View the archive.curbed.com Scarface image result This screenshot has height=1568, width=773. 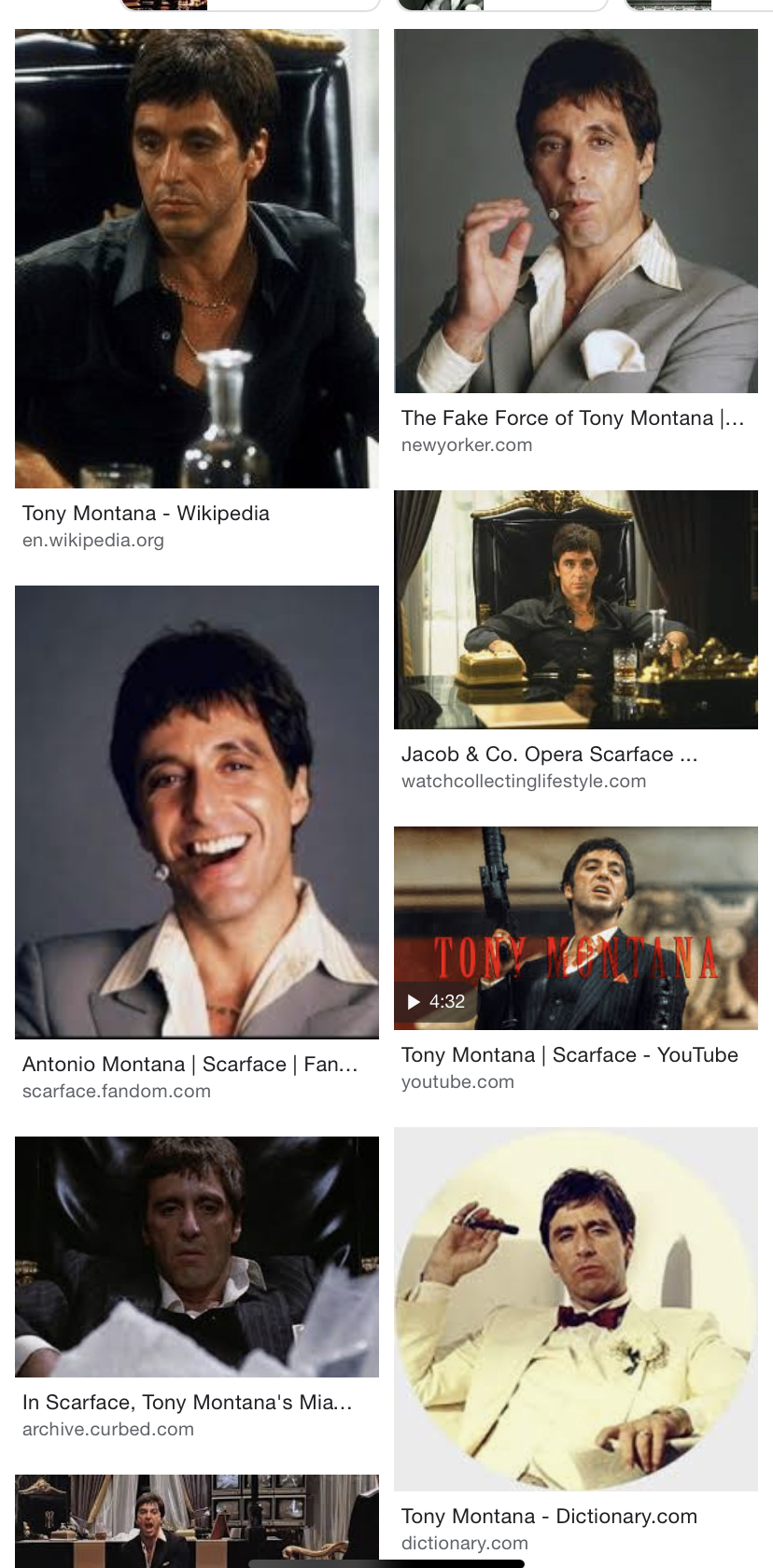[x=196, y=1256]
